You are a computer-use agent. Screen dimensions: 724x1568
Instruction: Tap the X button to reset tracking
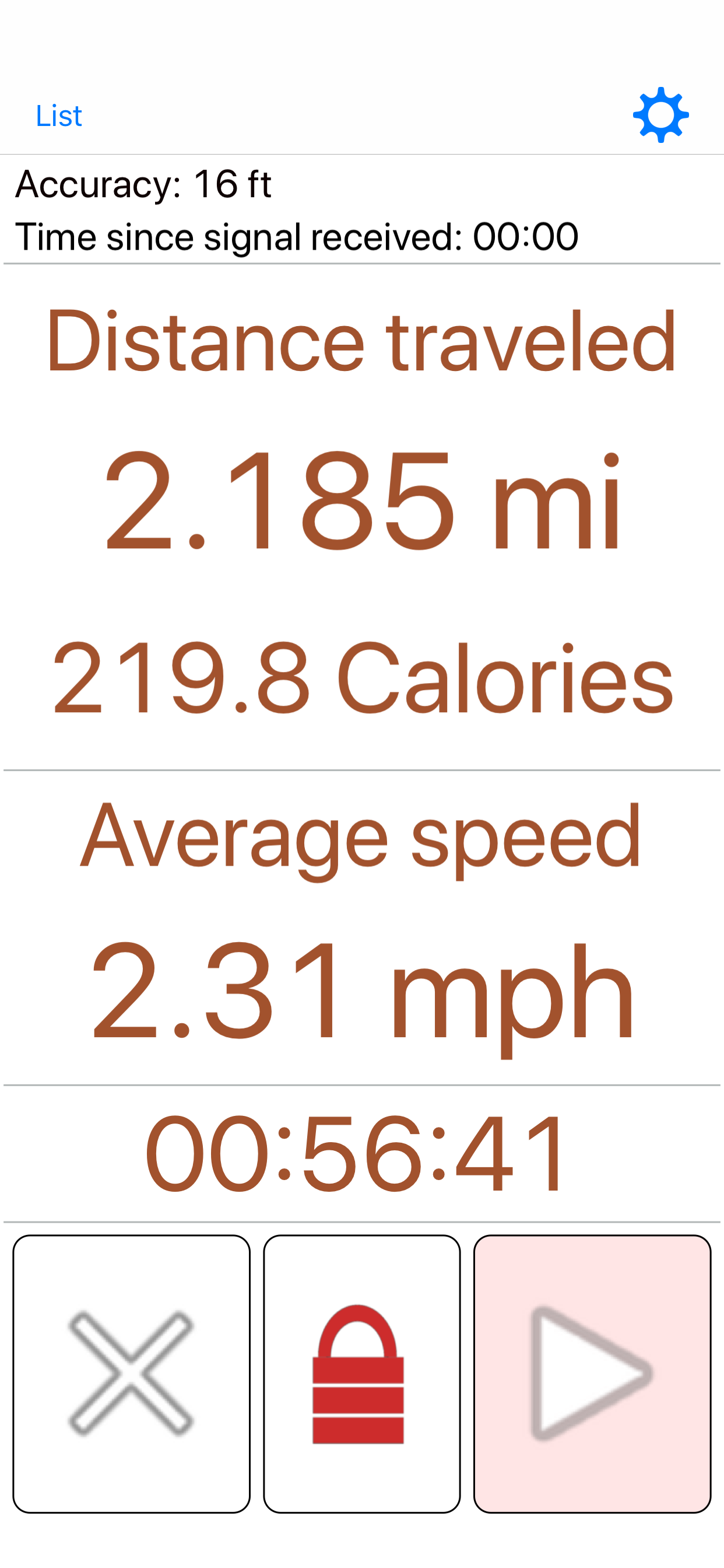pos(131,1373)
